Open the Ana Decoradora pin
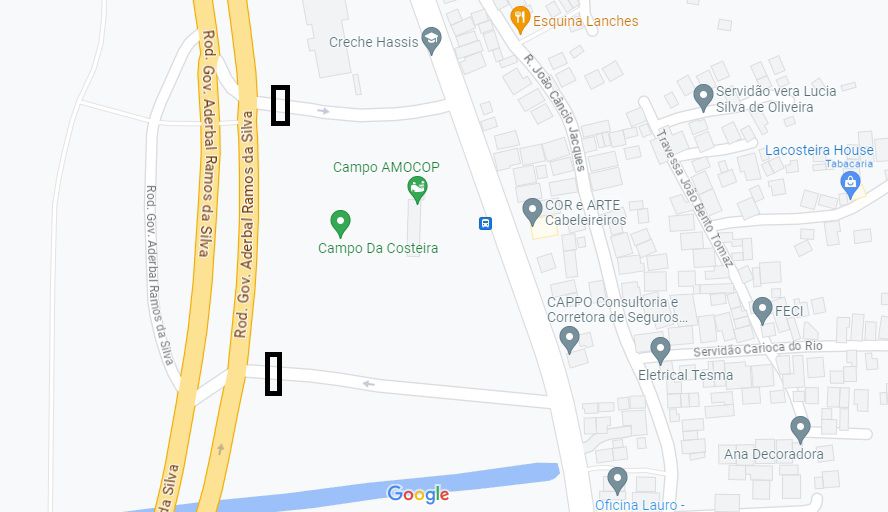 coord(800,428)
